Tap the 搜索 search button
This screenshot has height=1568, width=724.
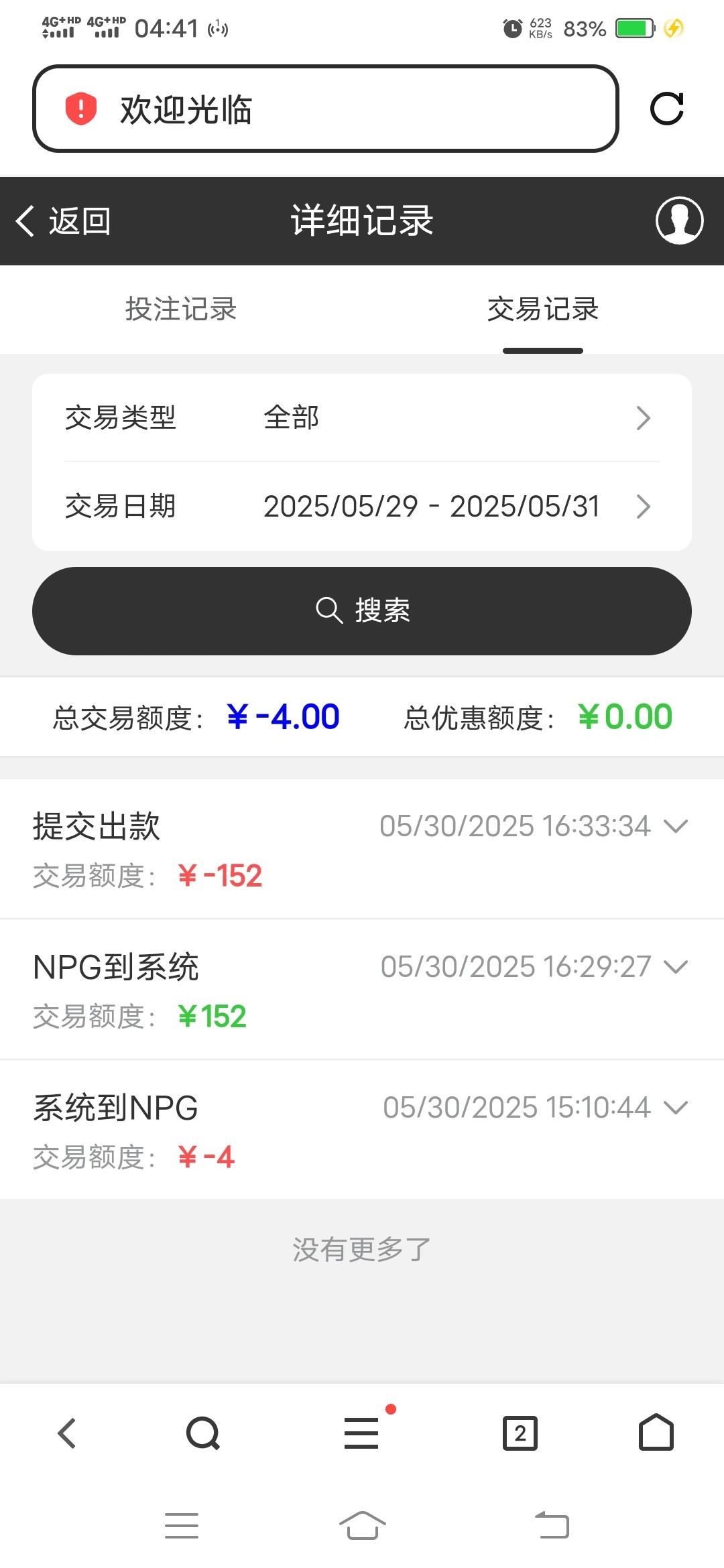[362, 611]
